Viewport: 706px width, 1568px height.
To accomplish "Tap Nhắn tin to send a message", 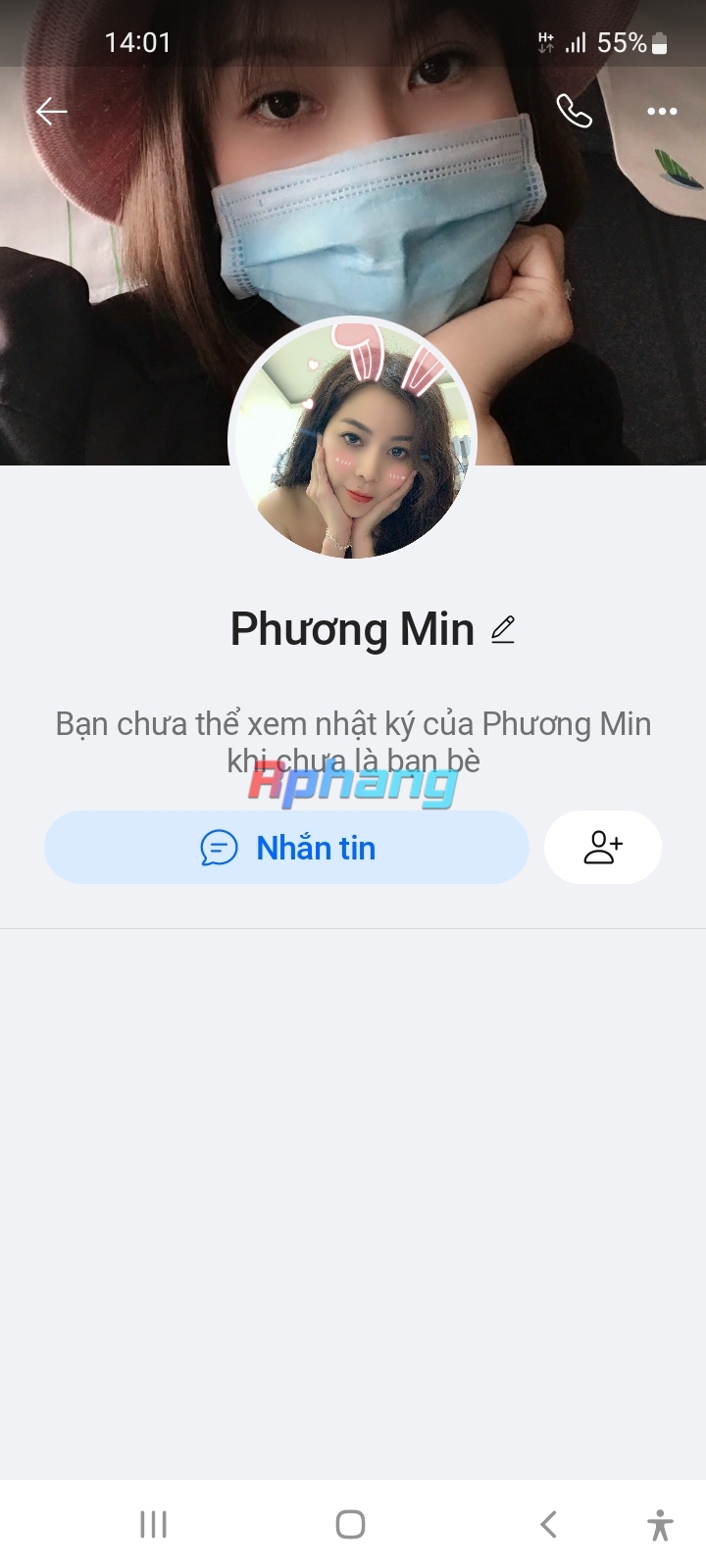I will tap(286, 848).
